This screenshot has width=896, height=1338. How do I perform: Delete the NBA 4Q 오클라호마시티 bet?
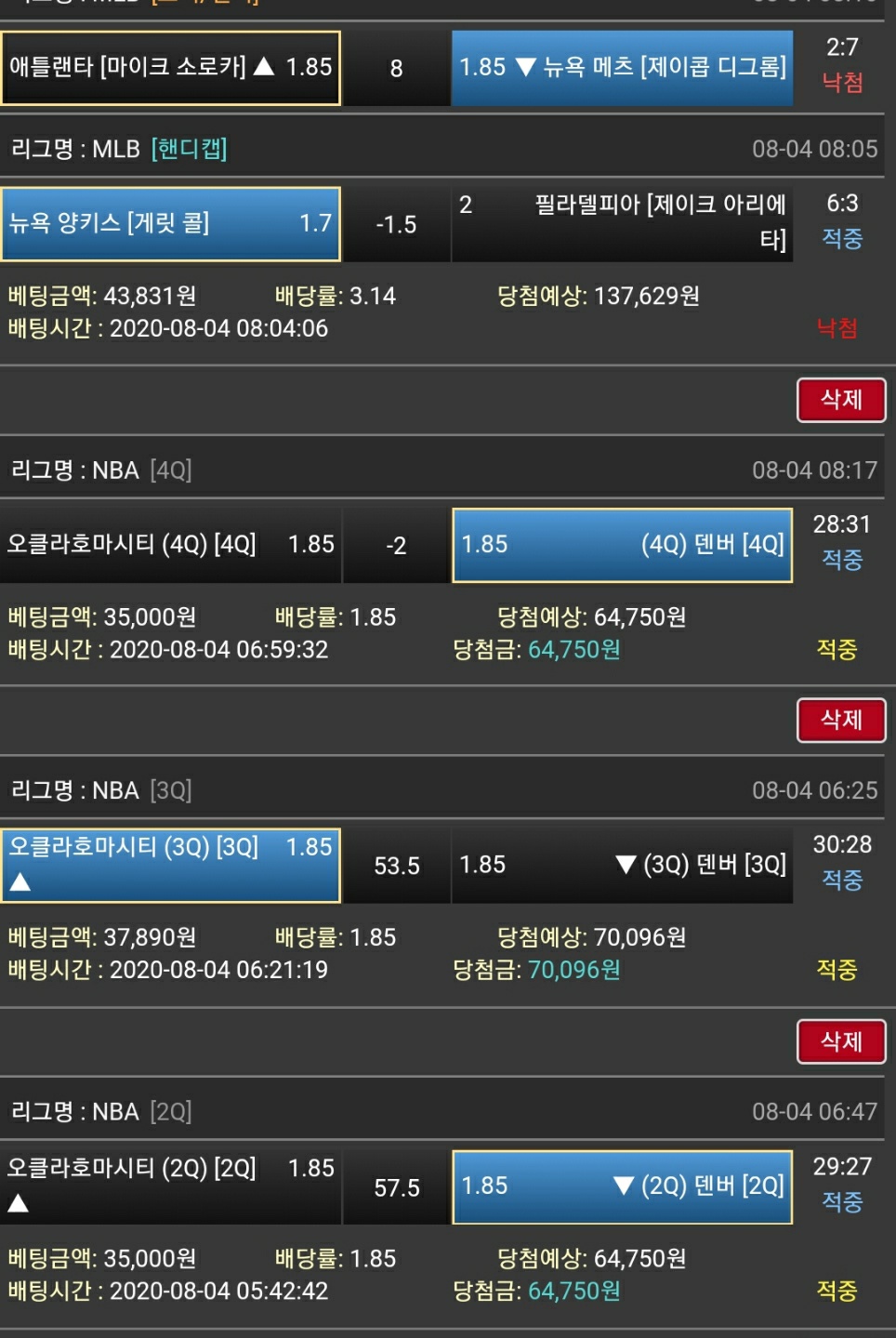pyautogui.click(x=840, y=721)
